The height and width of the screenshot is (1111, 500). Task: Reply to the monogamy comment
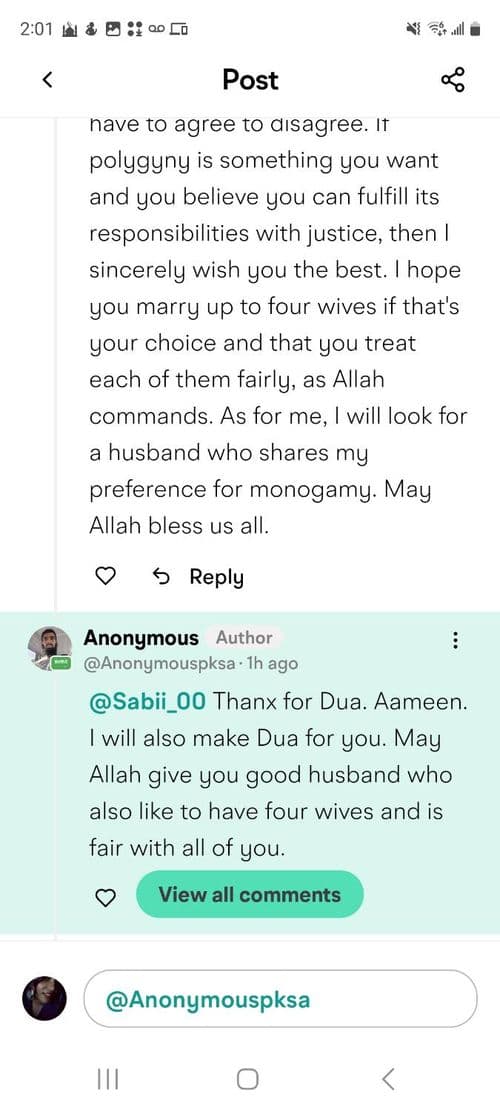(199, 577)
